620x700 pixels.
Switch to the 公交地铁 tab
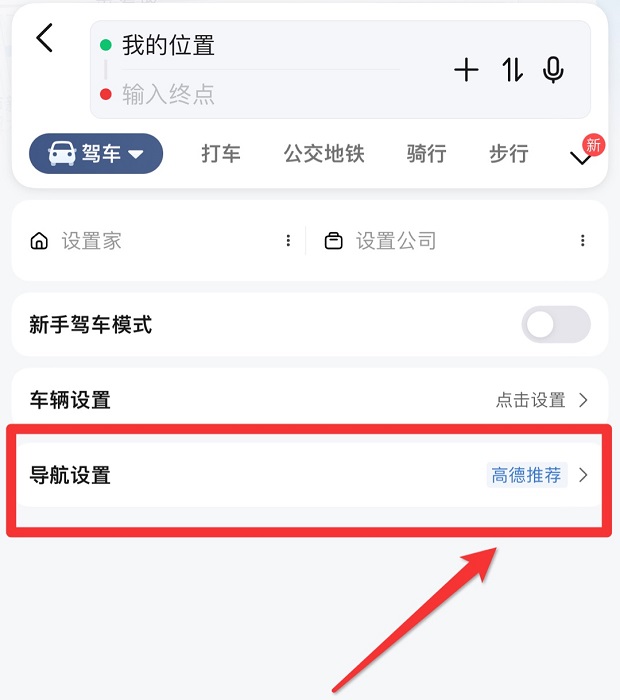[x=324, y=154]
